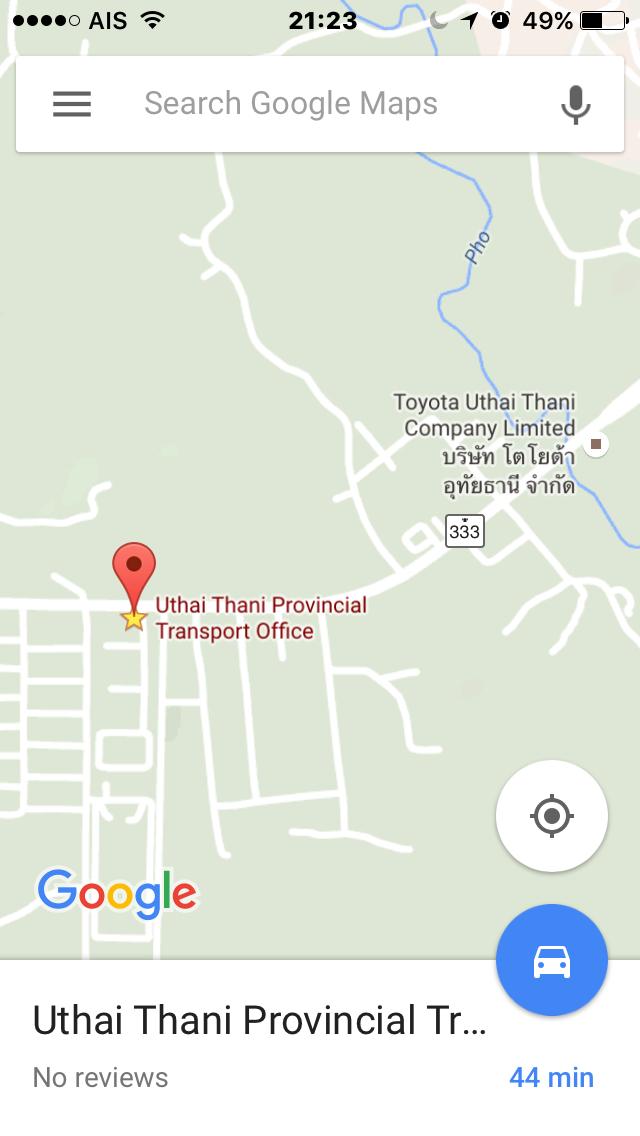
Task: Get driving directions with the car button
Action: 552,960
